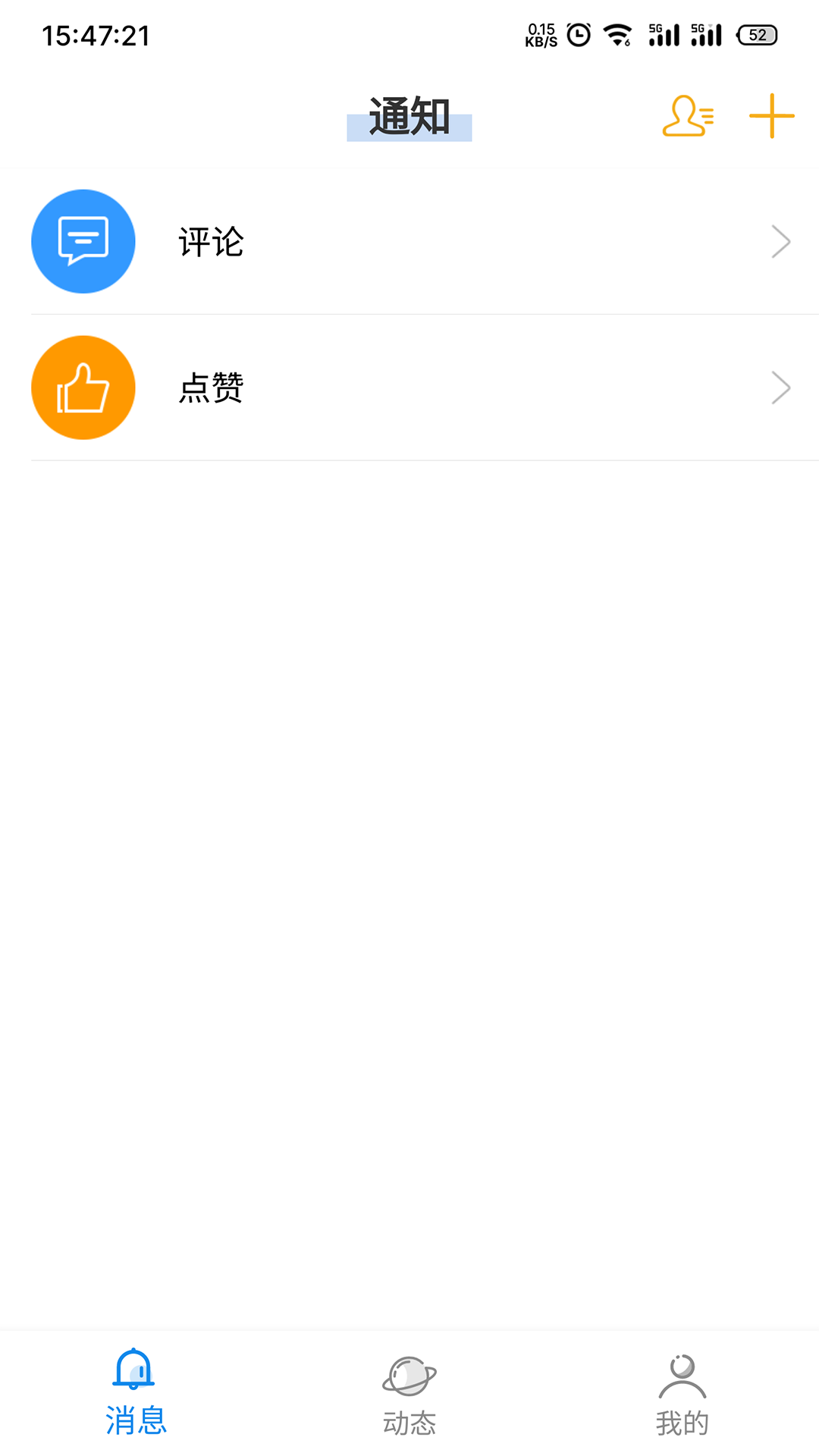Expand the 点赞 notifications via its chevron
This screenshot has height=1456, width=819.
[x=781, y=388]
